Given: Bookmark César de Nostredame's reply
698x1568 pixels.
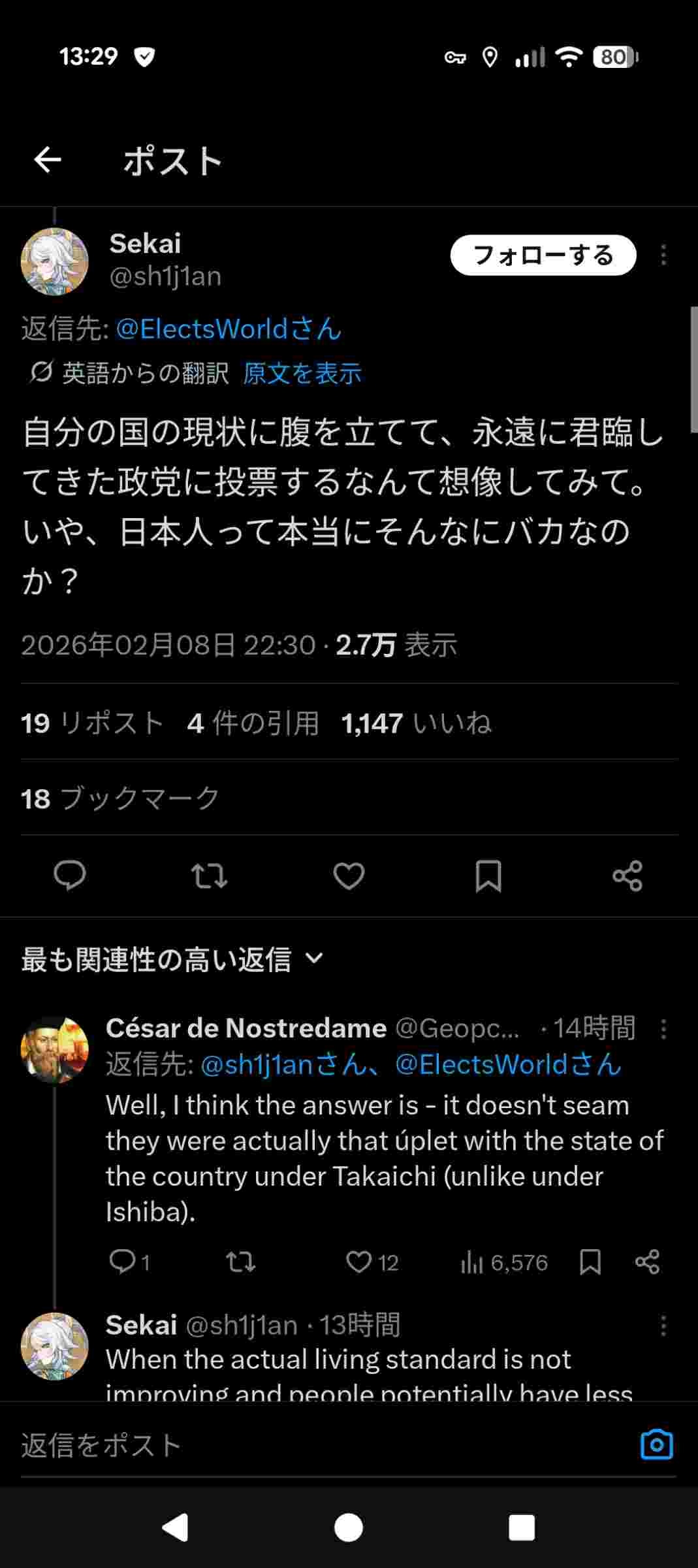Looking at the screenshot, I should (590, 1262).
